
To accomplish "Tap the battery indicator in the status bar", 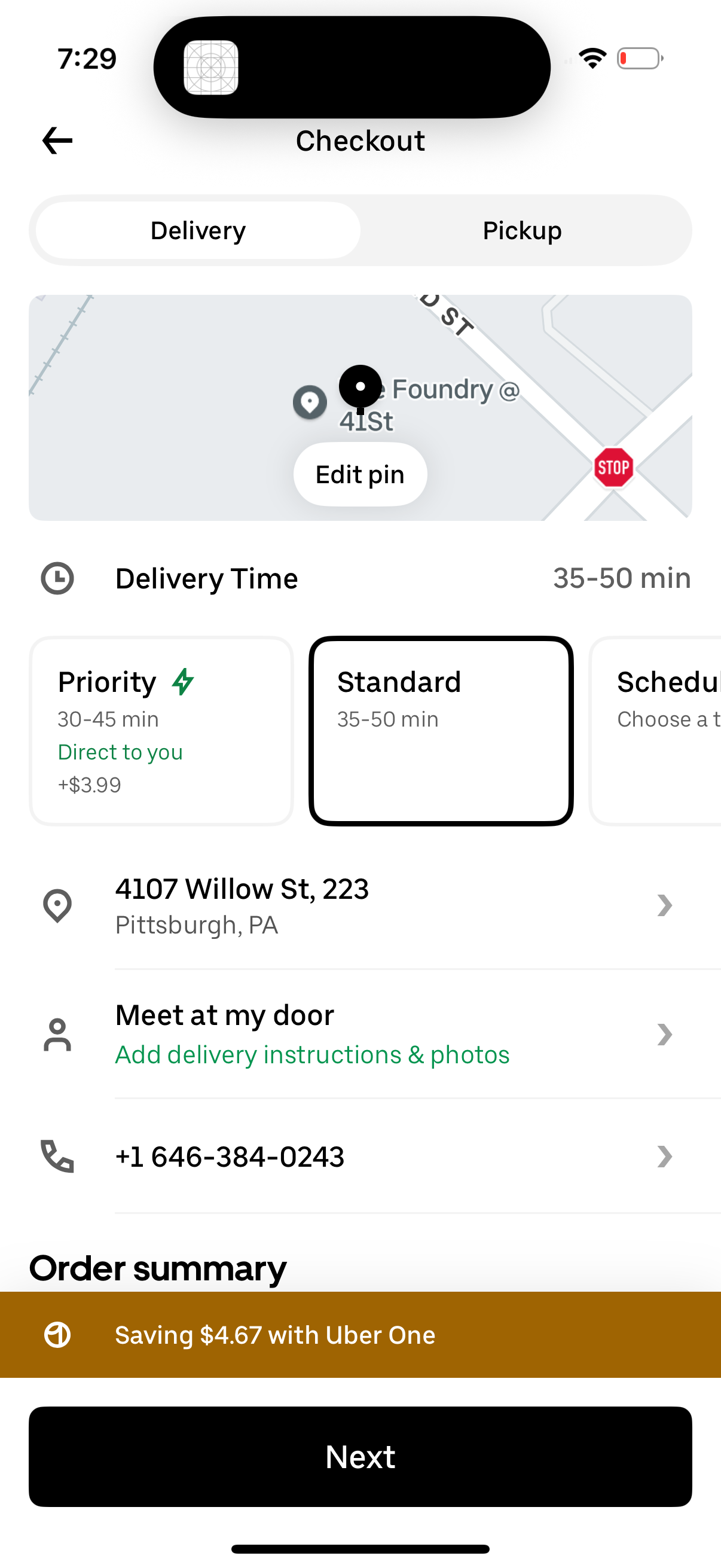I will click(639, 59).
